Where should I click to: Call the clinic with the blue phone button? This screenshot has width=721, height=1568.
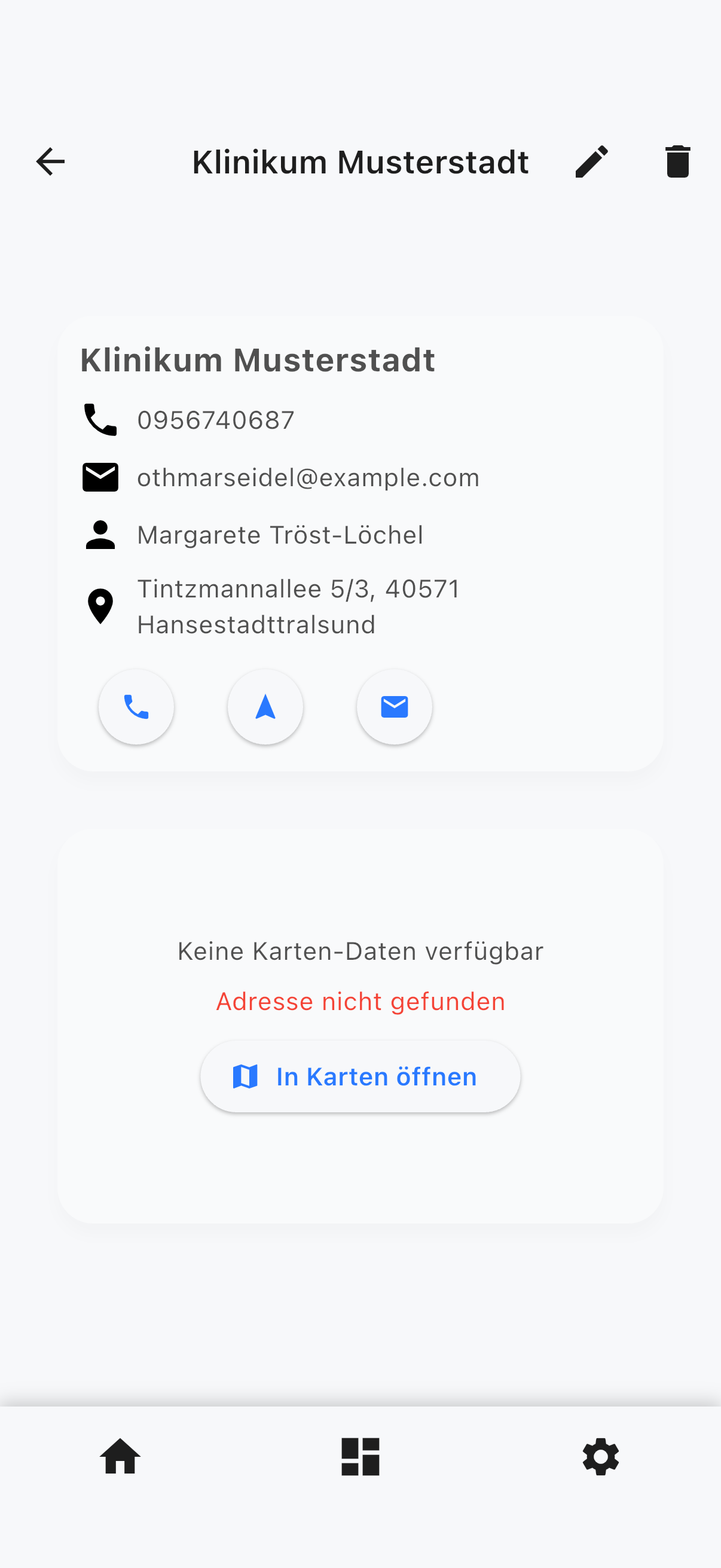[136, 707]
